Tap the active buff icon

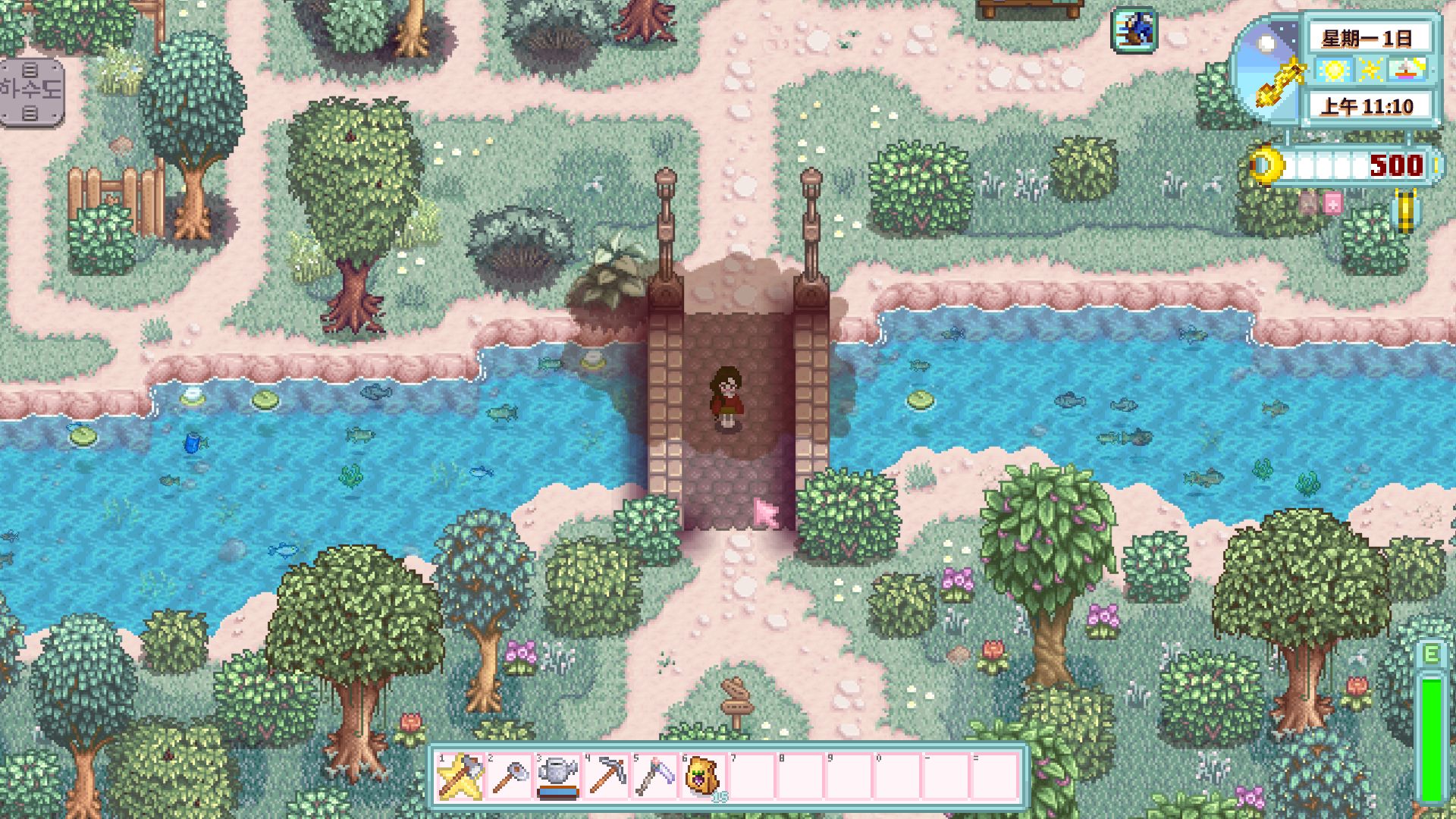tap(1134, 30)
